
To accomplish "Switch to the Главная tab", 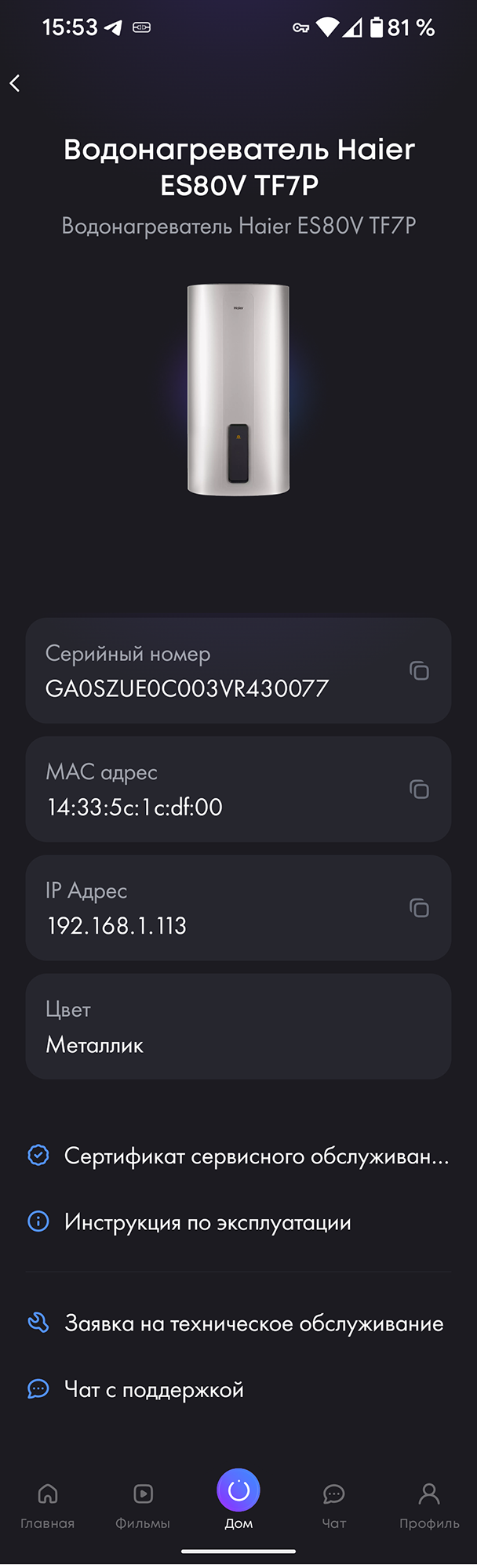I will tap(48, 1504).
